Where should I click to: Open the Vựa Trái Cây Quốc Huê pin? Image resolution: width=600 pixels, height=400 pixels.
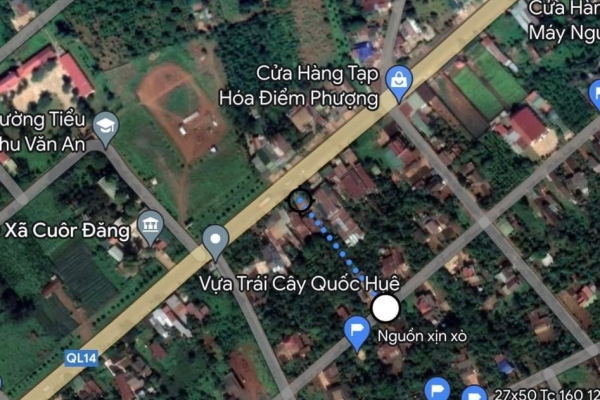(215, 240)
